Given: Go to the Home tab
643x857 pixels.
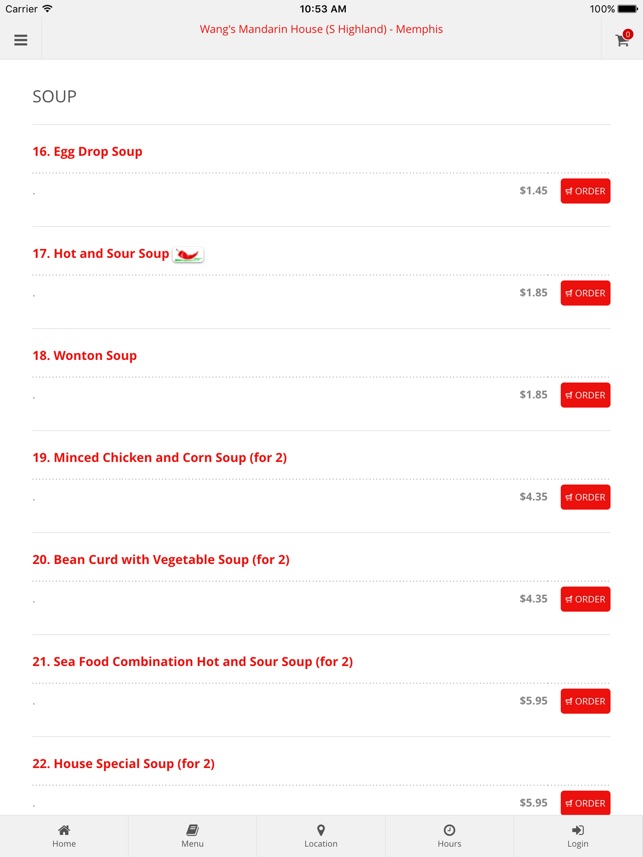Looking at the screenshot, I should 64,836.
